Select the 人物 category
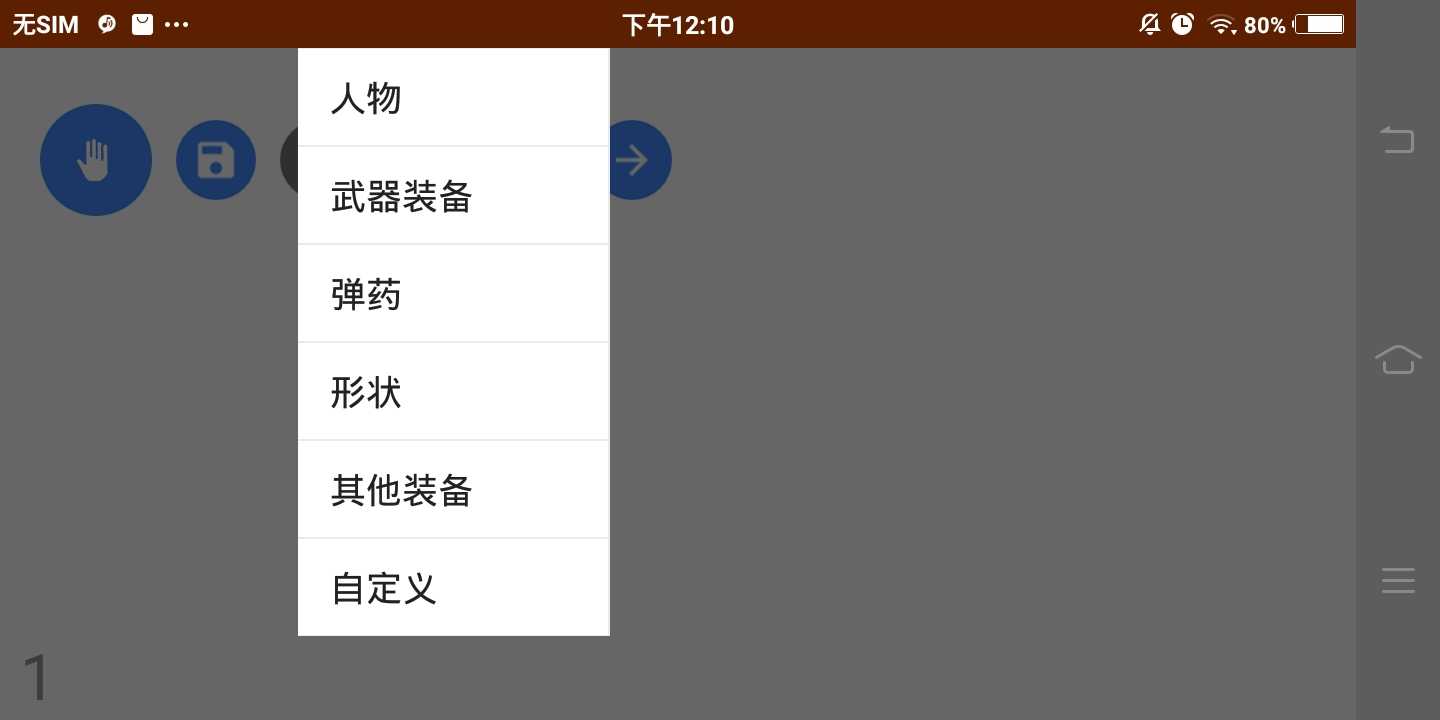 [453, 98]
